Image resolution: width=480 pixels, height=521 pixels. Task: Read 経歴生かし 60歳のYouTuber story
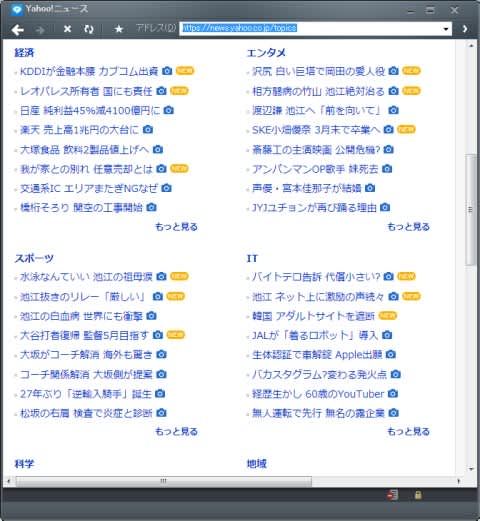click(x=318, y=394)
